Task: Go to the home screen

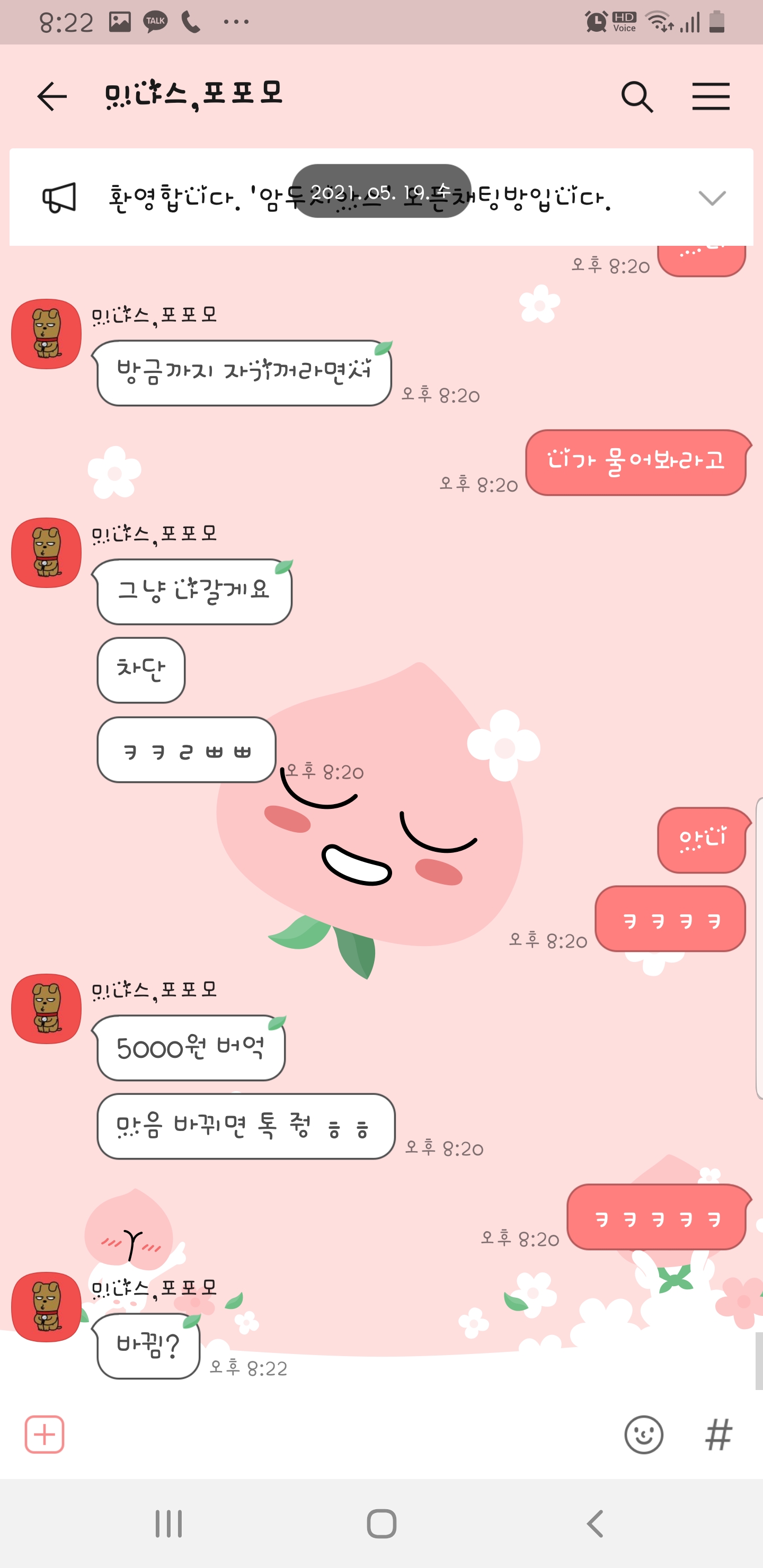Action: click(x=382, y=1524)
